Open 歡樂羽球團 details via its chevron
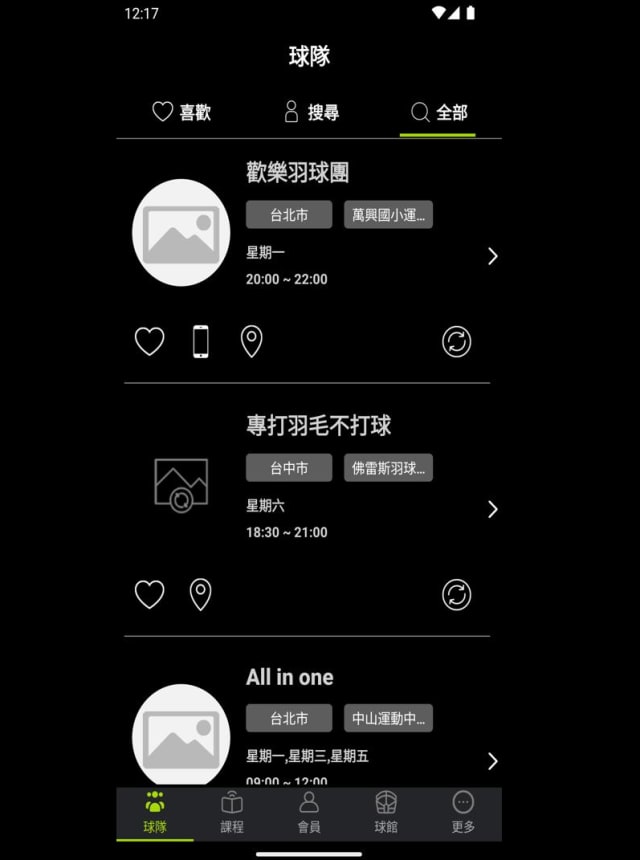 (x=492, y=256)
